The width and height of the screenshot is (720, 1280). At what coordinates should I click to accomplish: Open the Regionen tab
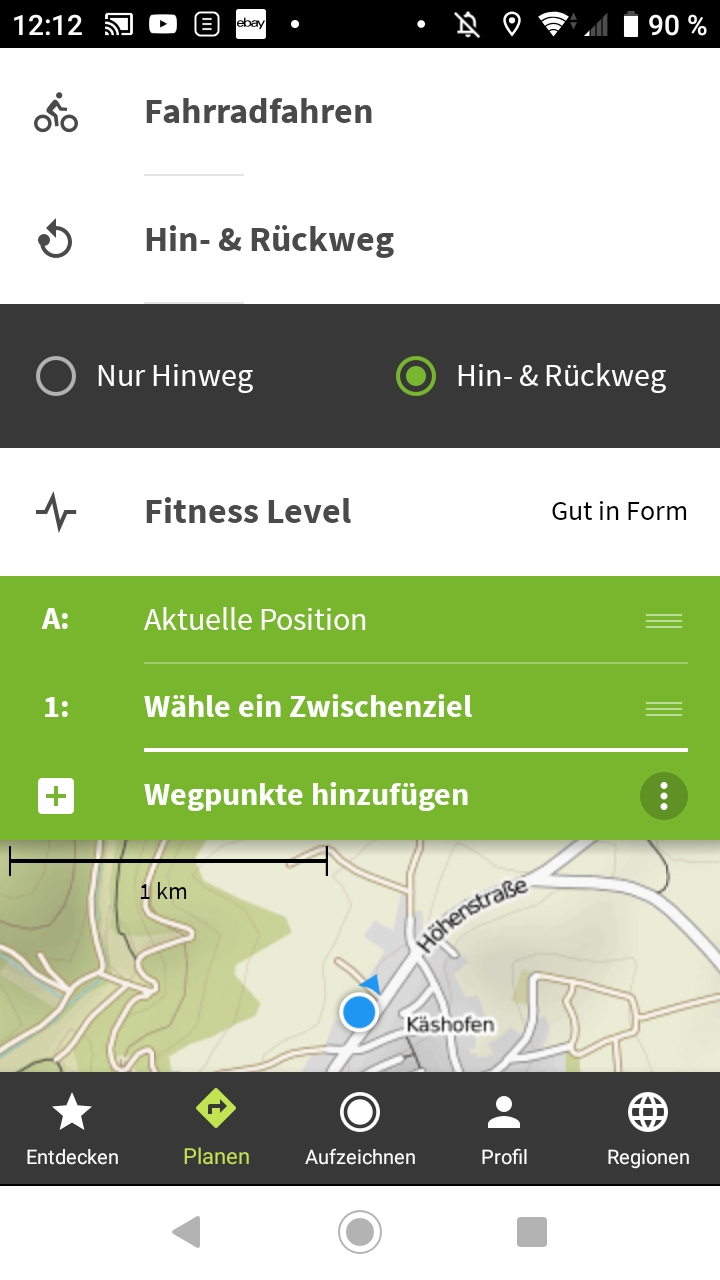pos(648,1130)
